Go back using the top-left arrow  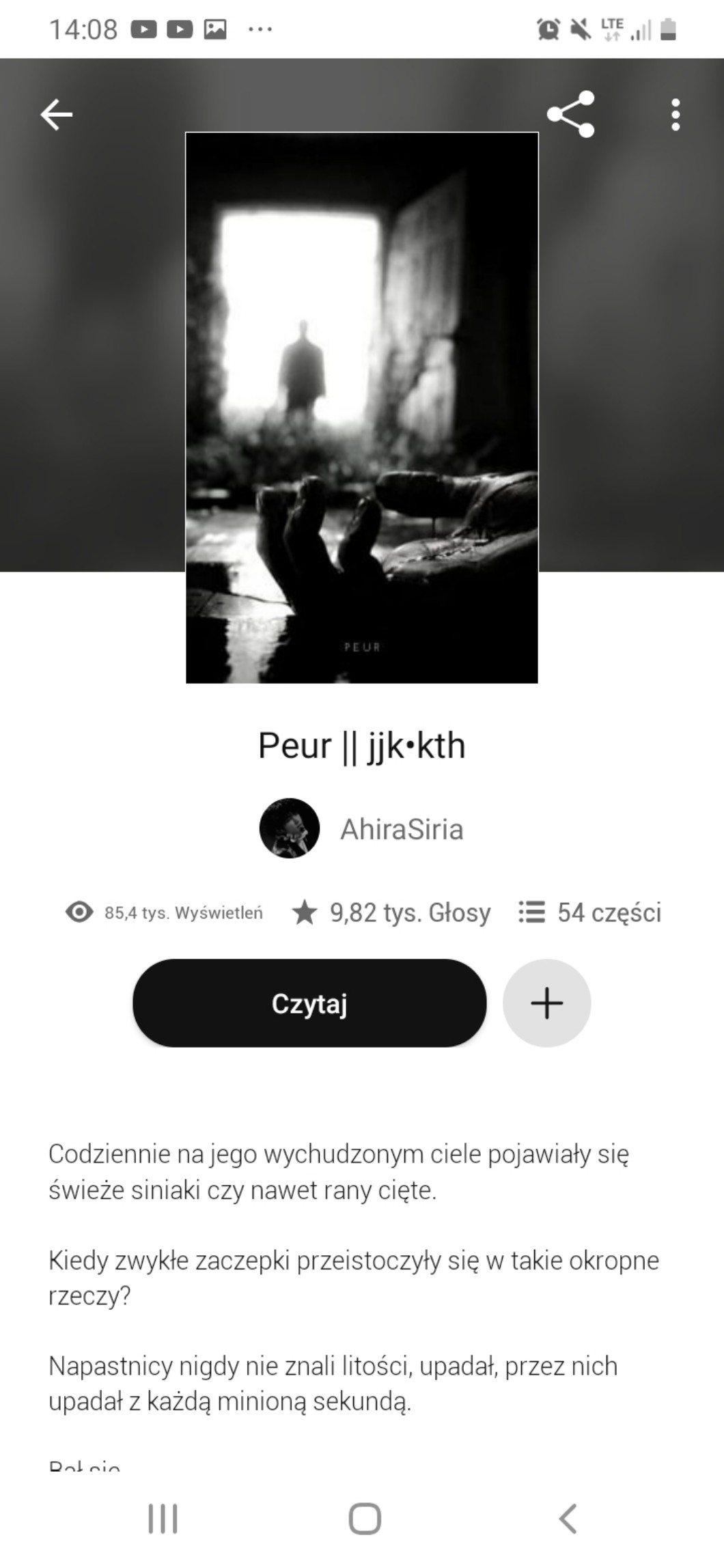click(x=57, y=114)
